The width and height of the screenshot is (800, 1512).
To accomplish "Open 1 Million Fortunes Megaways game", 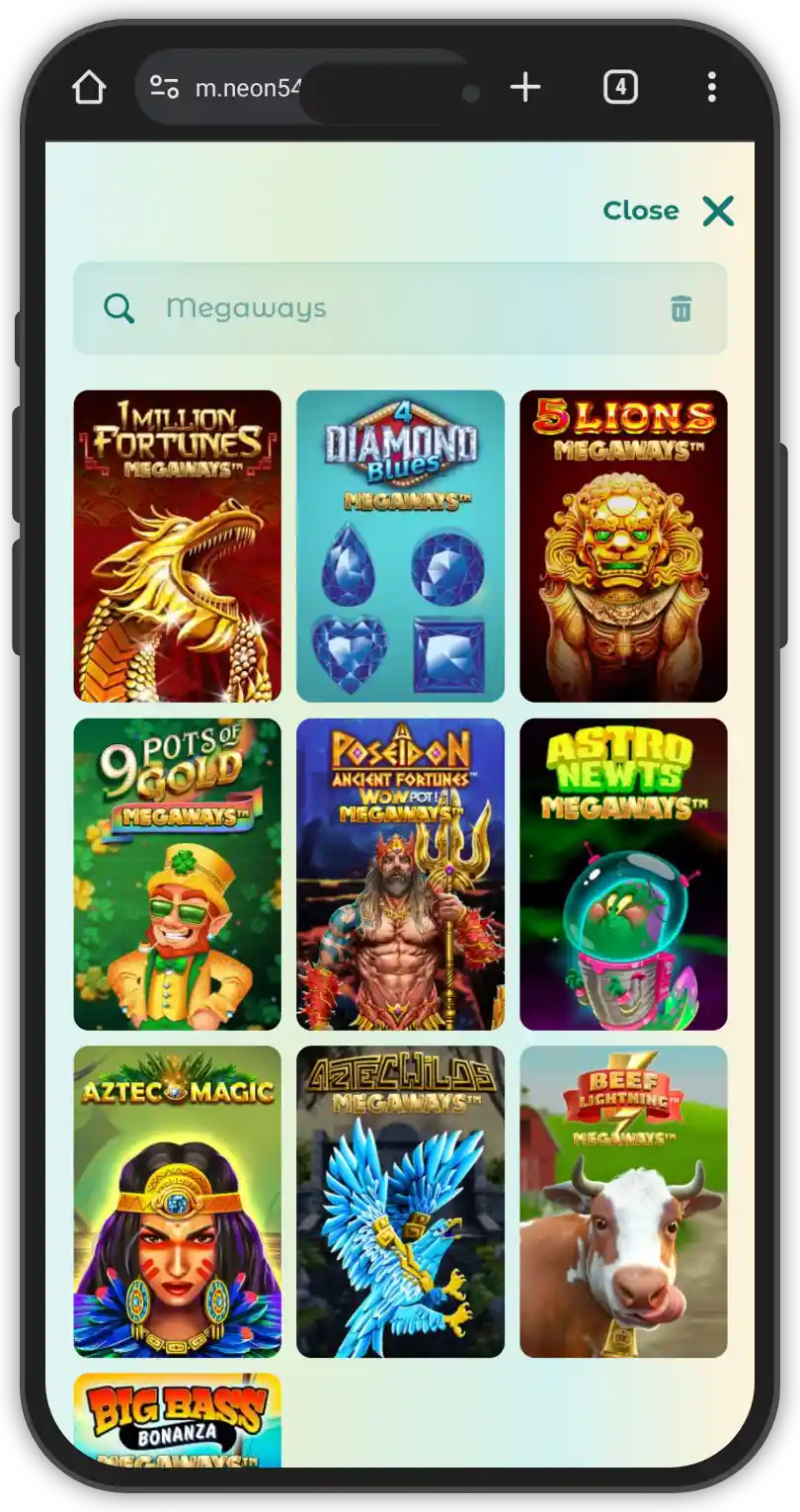I will click(178, 546).
